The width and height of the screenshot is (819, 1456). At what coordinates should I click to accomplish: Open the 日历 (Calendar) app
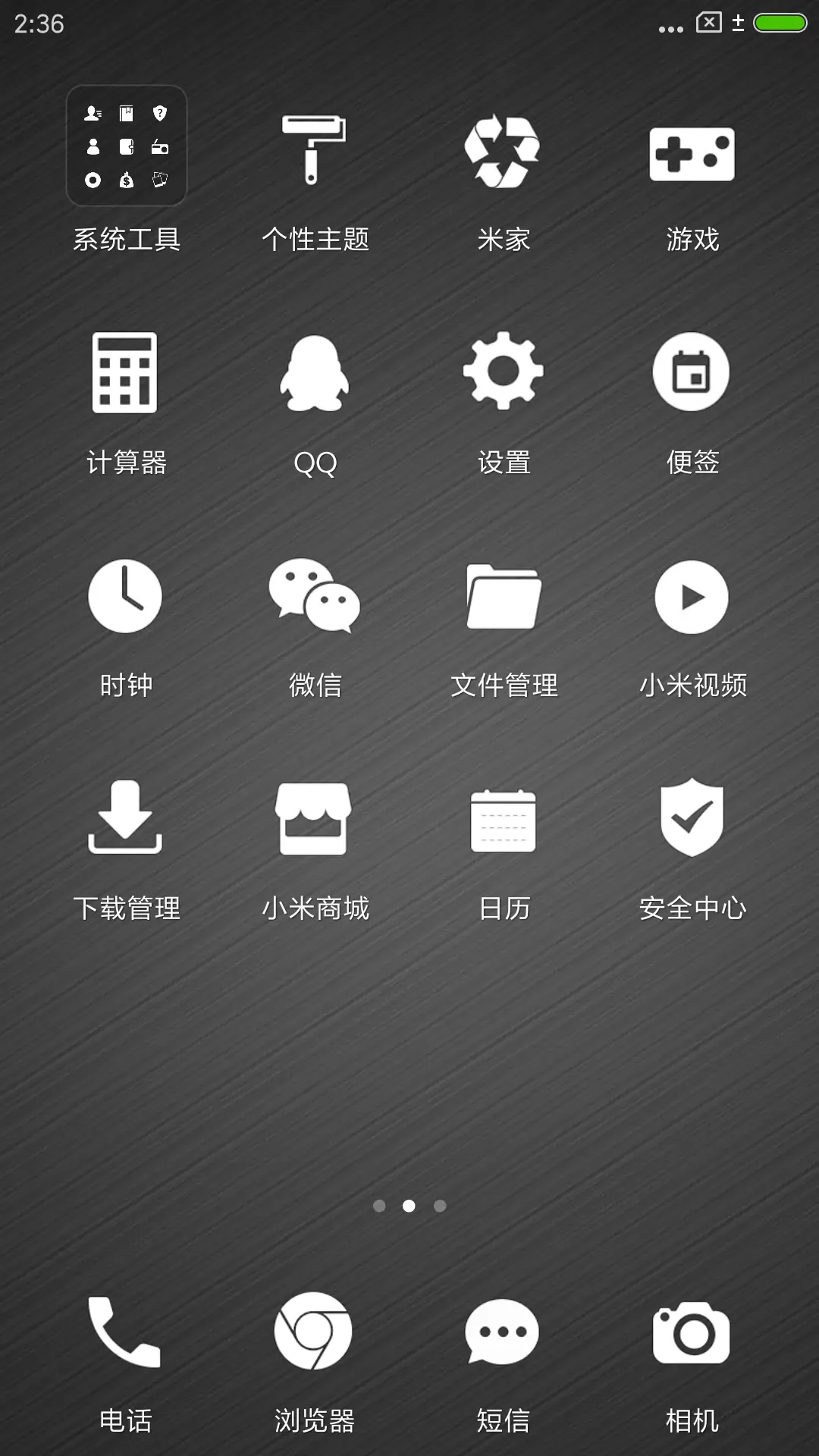point(503,821)
